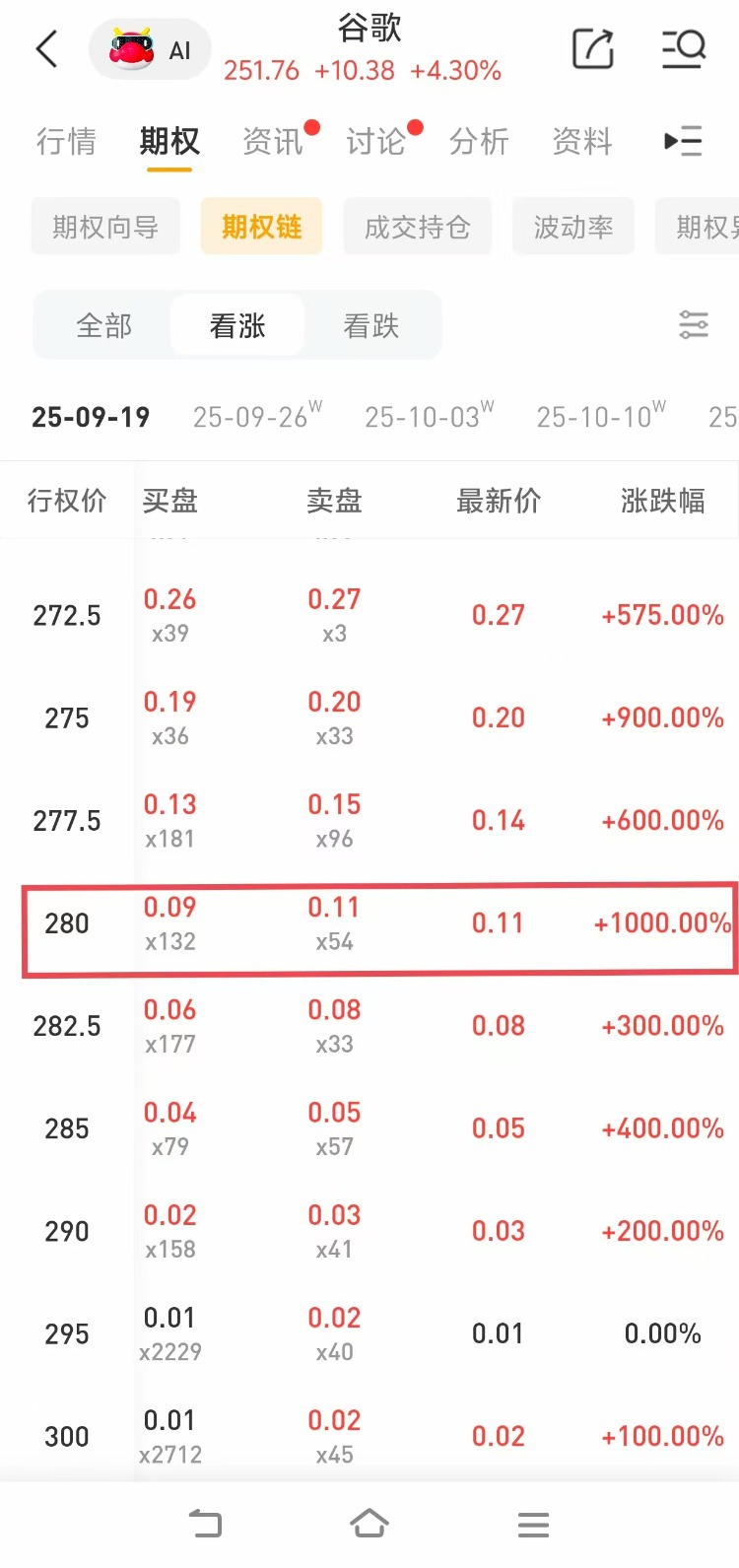Open the AI assistant button
The width and height of the screenshot is (739, 1568).
[x=150, y=49]
